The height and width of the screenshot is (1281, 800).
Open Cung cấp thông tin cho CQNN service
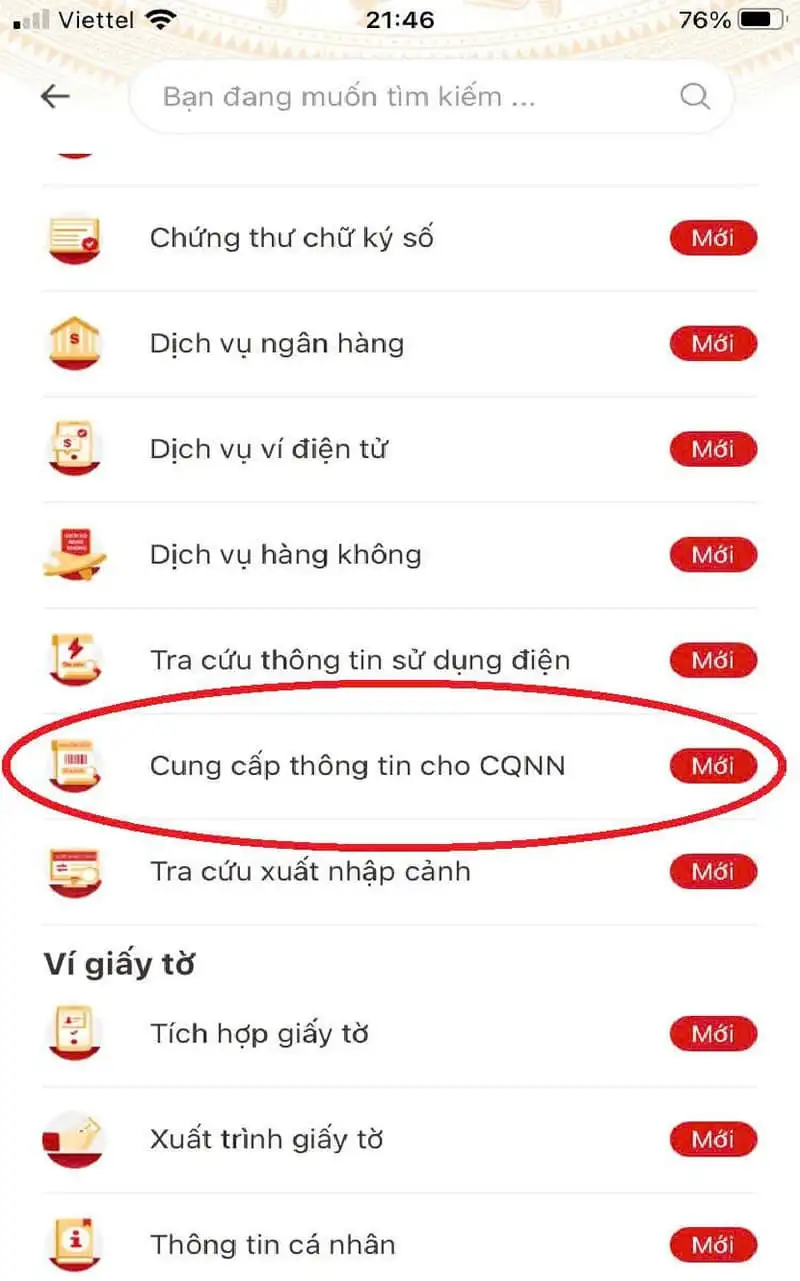357,766
